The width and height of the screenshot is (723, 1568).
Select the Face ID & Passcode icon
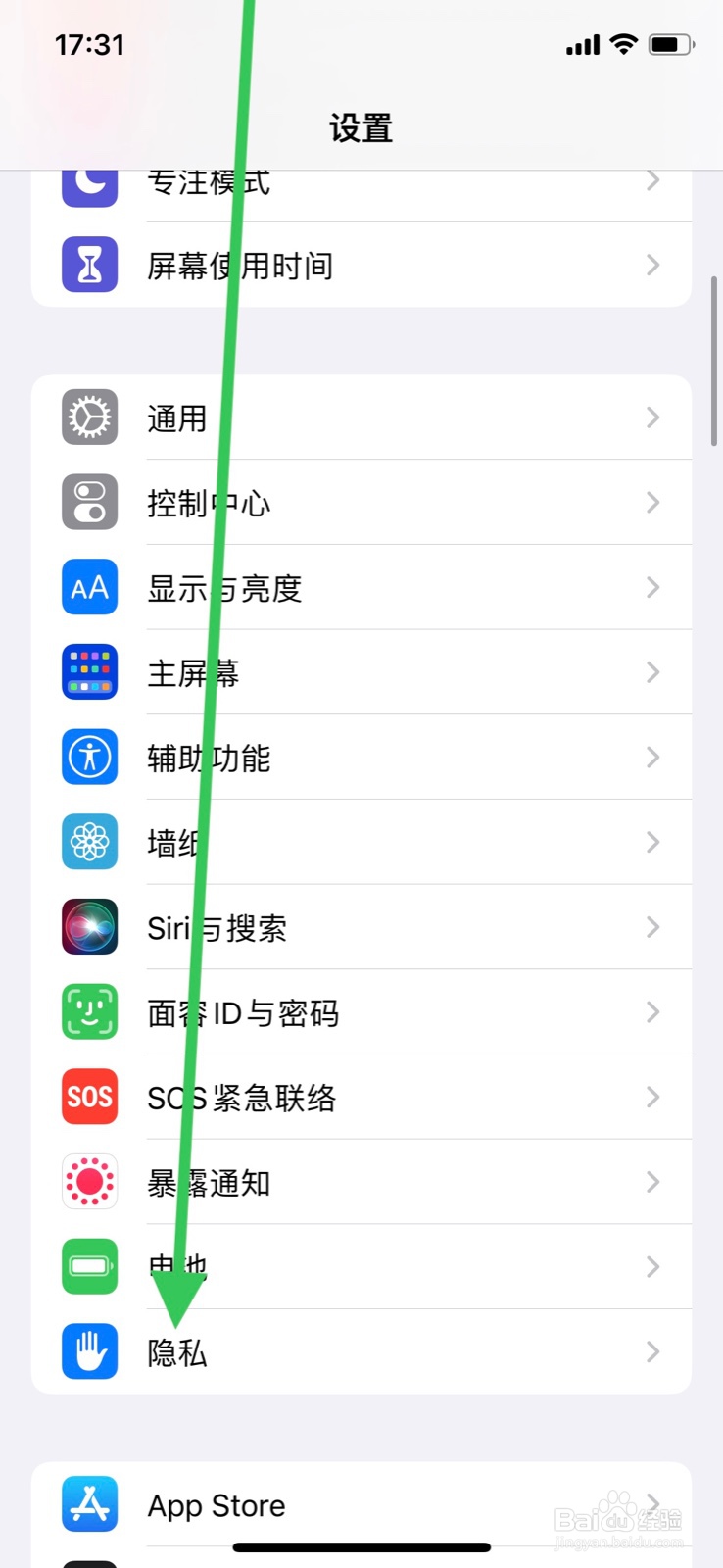pos(89,1011)
